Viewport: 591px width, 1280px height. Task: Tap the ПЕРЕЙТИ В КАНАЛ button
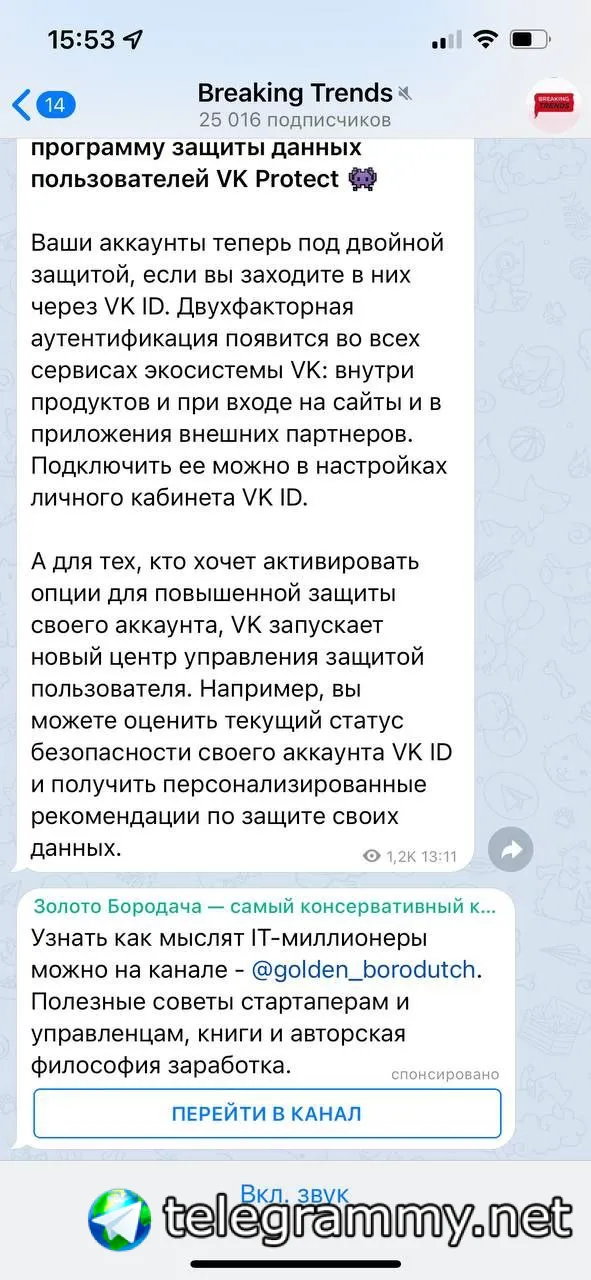click(x=267, y=1113)
